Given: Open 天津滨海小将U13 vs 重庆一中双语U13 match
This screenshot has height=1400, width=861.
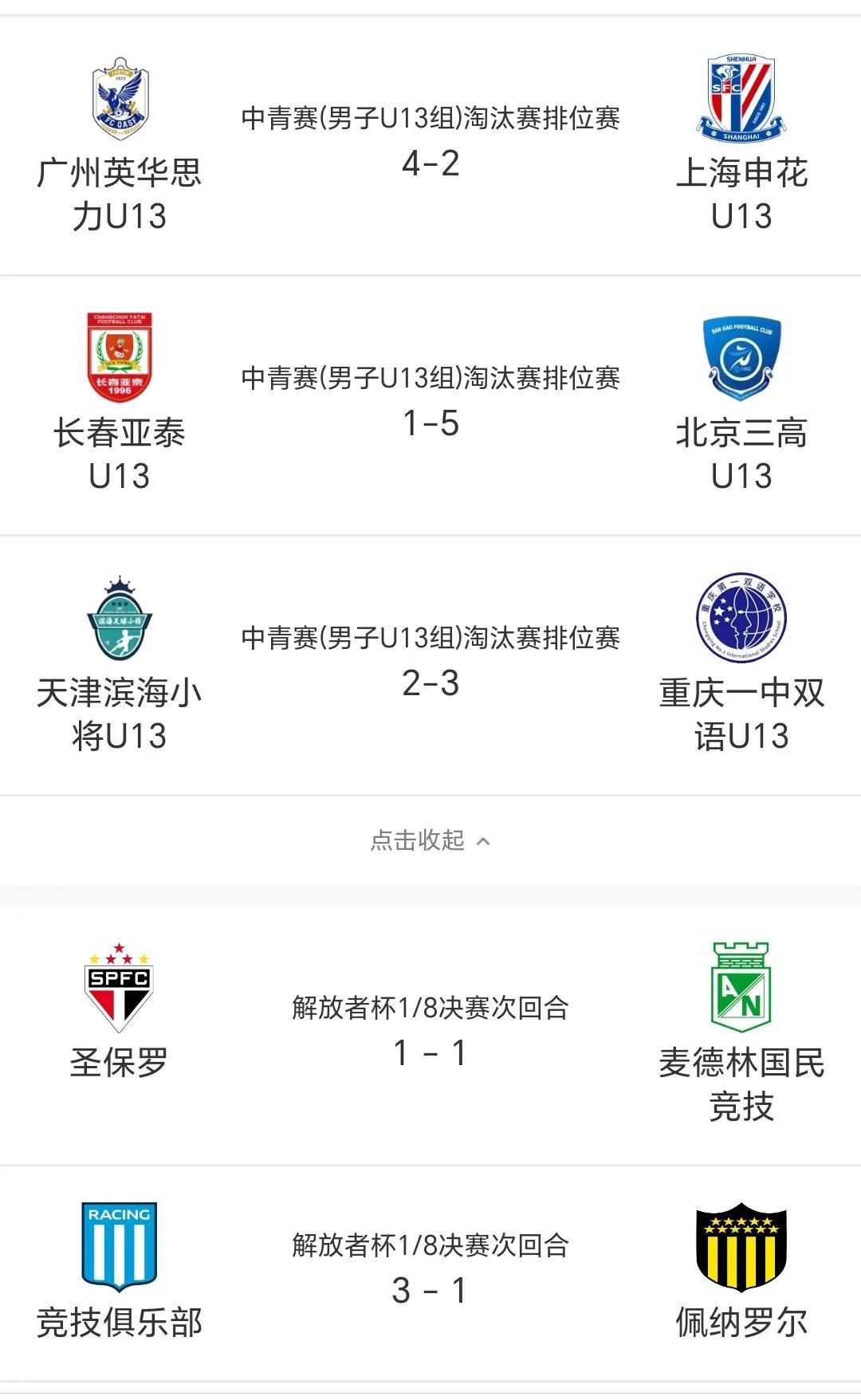Looking at the screenshot, I should click(431, 666).
